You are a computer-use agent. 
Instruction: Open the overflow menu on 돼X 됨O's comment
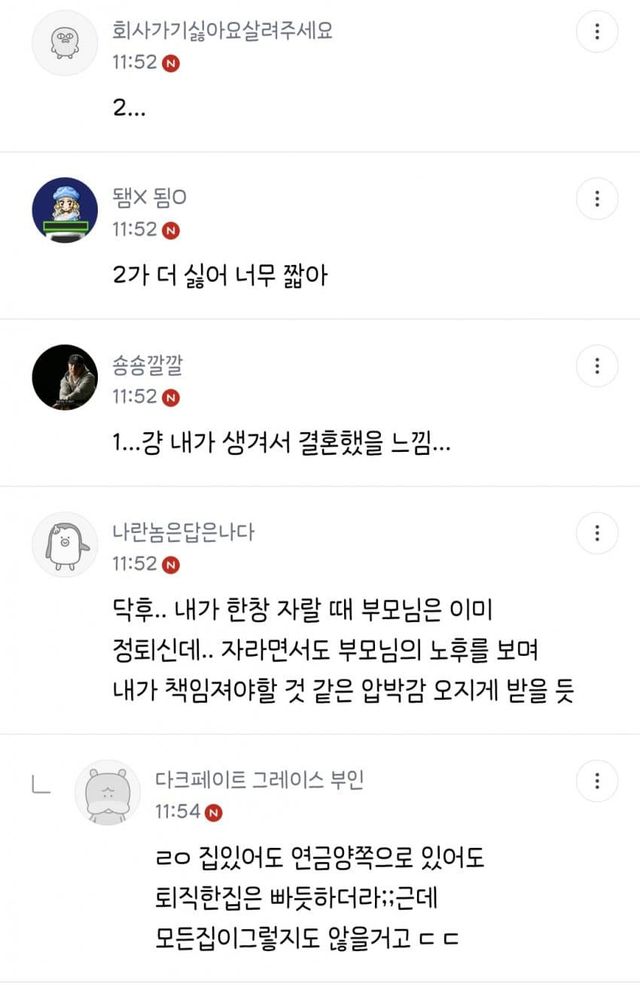click(x=597, y=197)
